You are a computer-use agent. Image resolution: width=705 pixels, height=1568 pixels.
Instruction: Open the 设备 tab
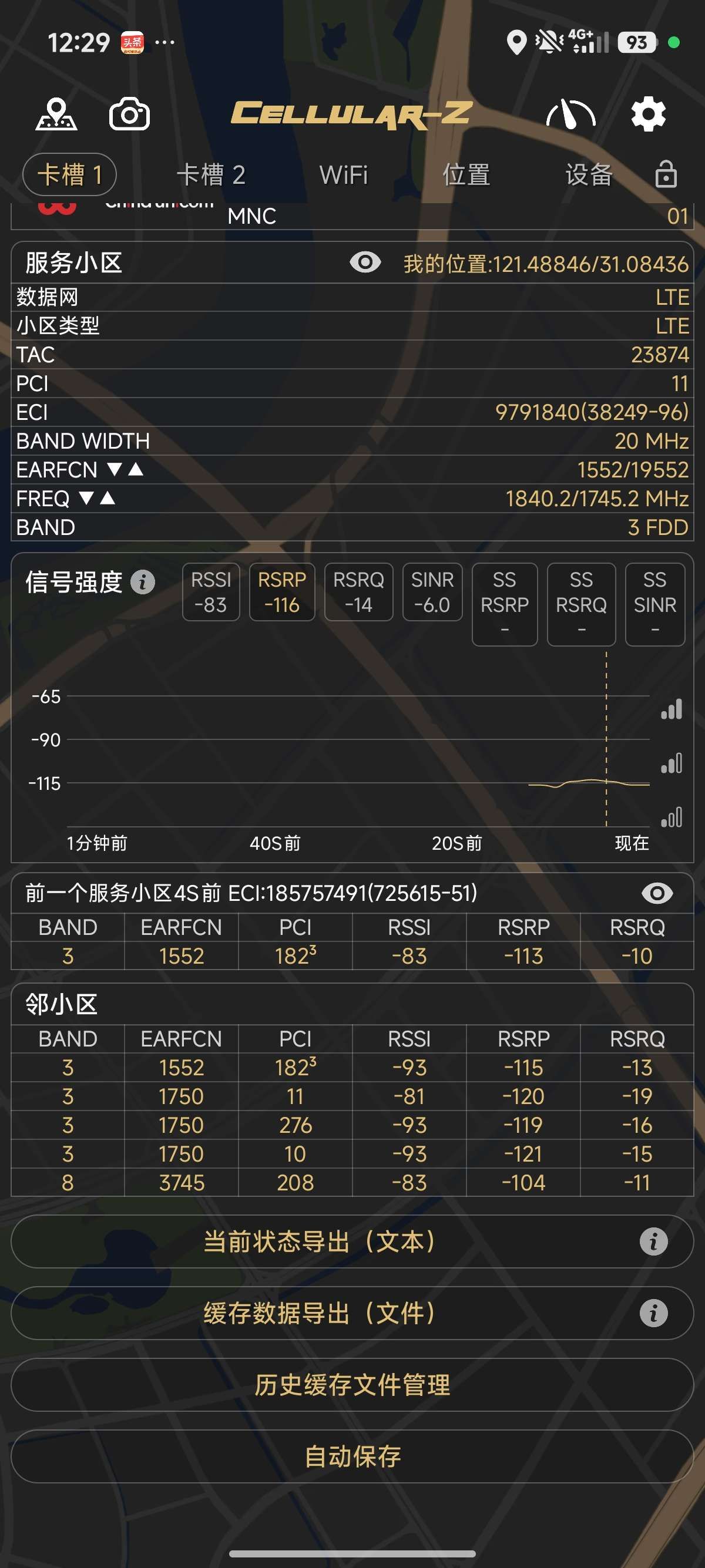588,176
